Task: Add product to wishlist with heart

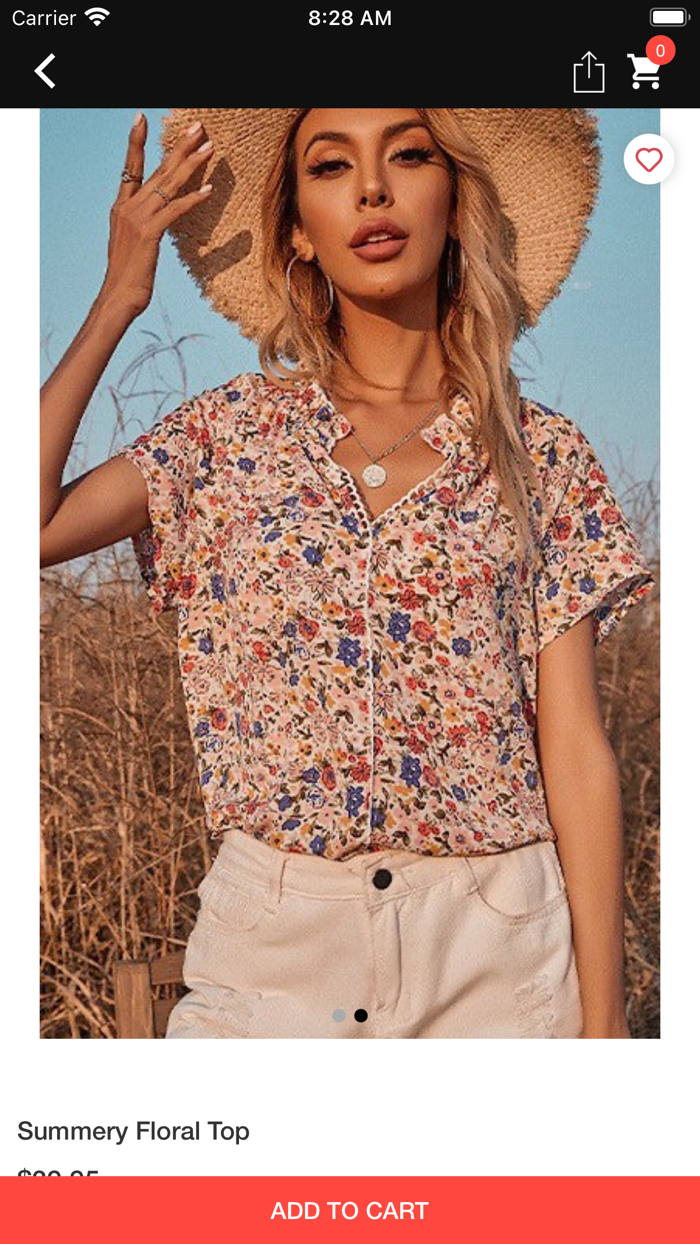Action: coord(649,159)
